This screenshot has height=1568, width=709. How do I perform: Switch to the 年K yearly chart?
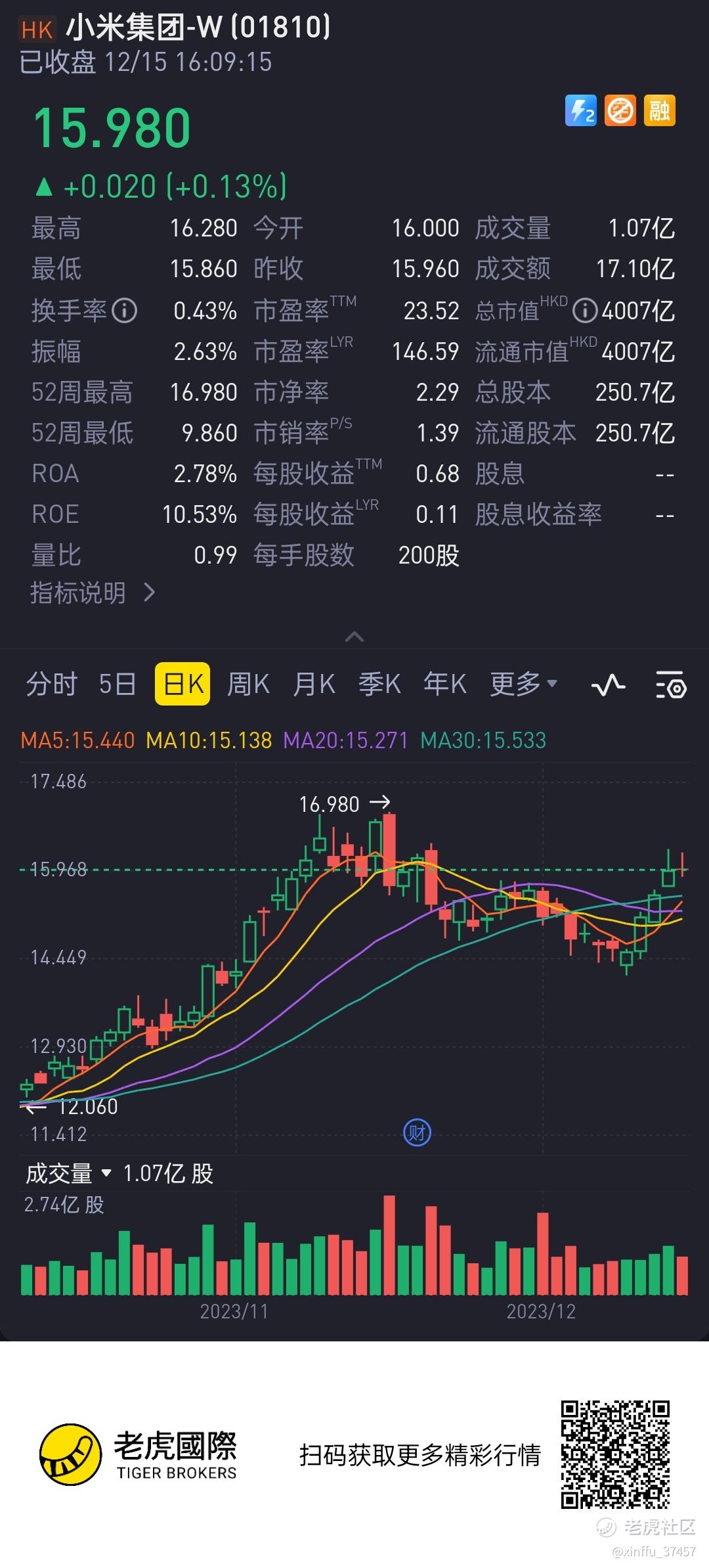445,684
